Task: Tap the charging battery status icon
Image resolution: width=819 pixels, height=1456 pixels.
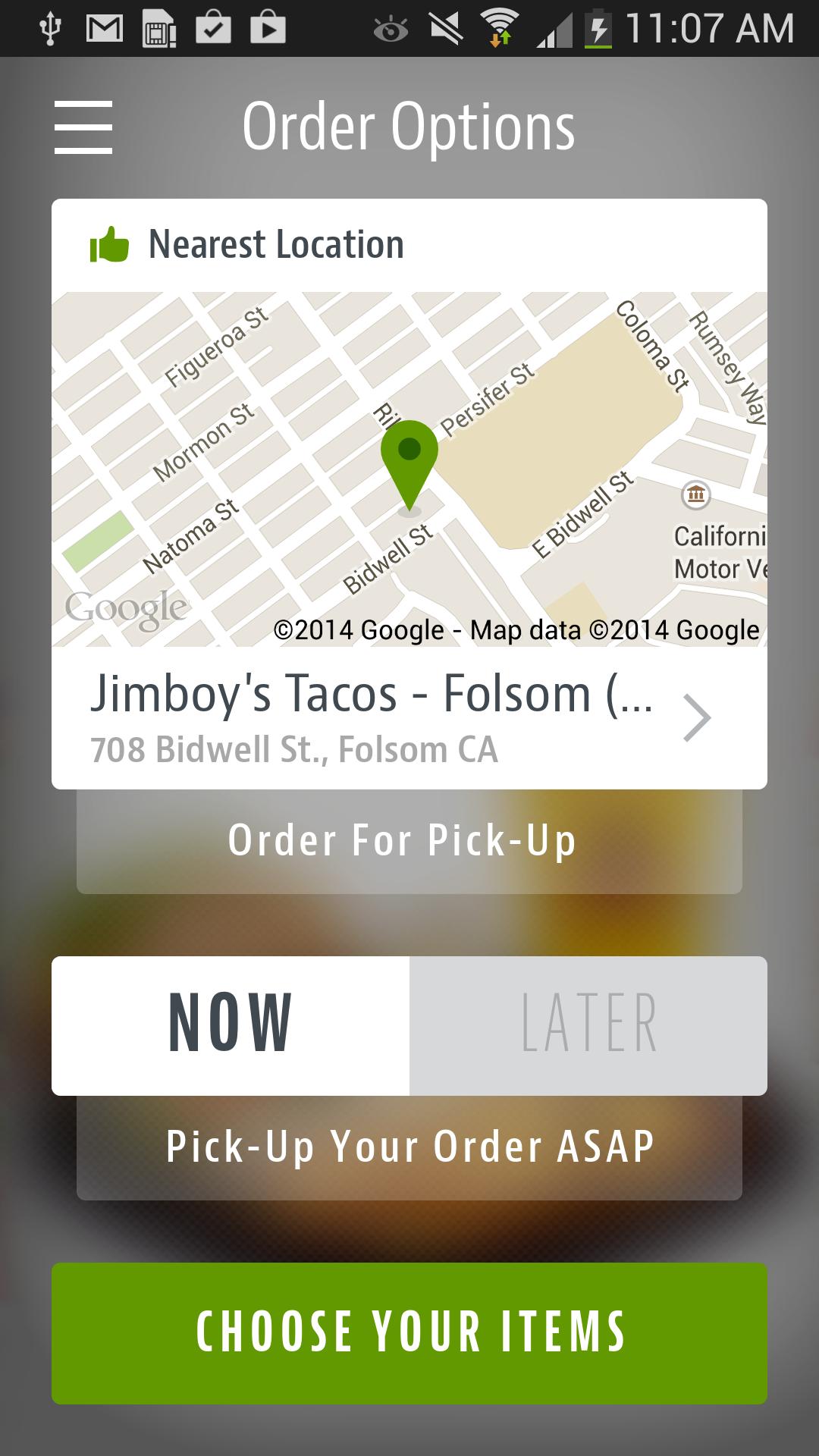Action: point(598,29)
